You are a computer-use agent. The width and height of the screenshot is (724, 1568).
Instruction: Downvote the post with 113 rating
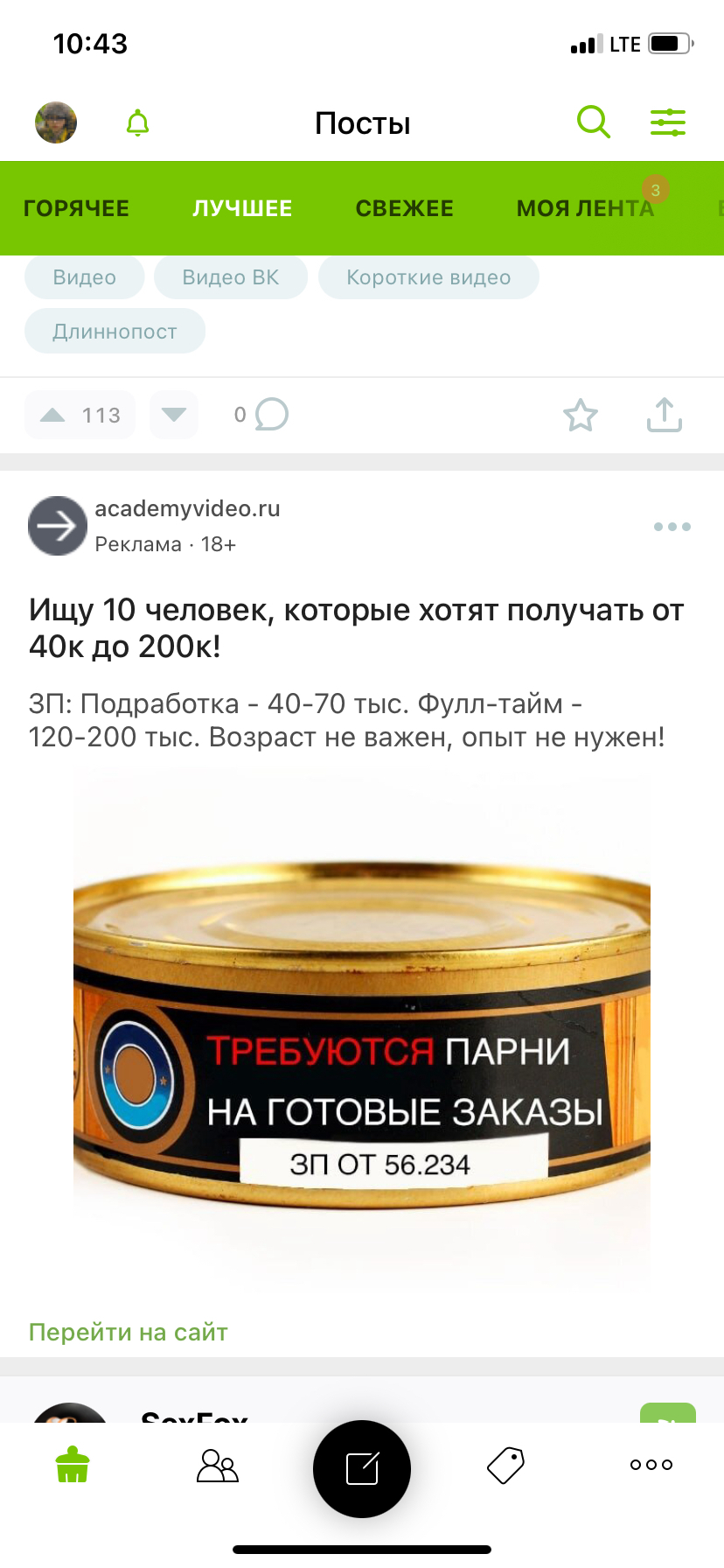(174, 415)
